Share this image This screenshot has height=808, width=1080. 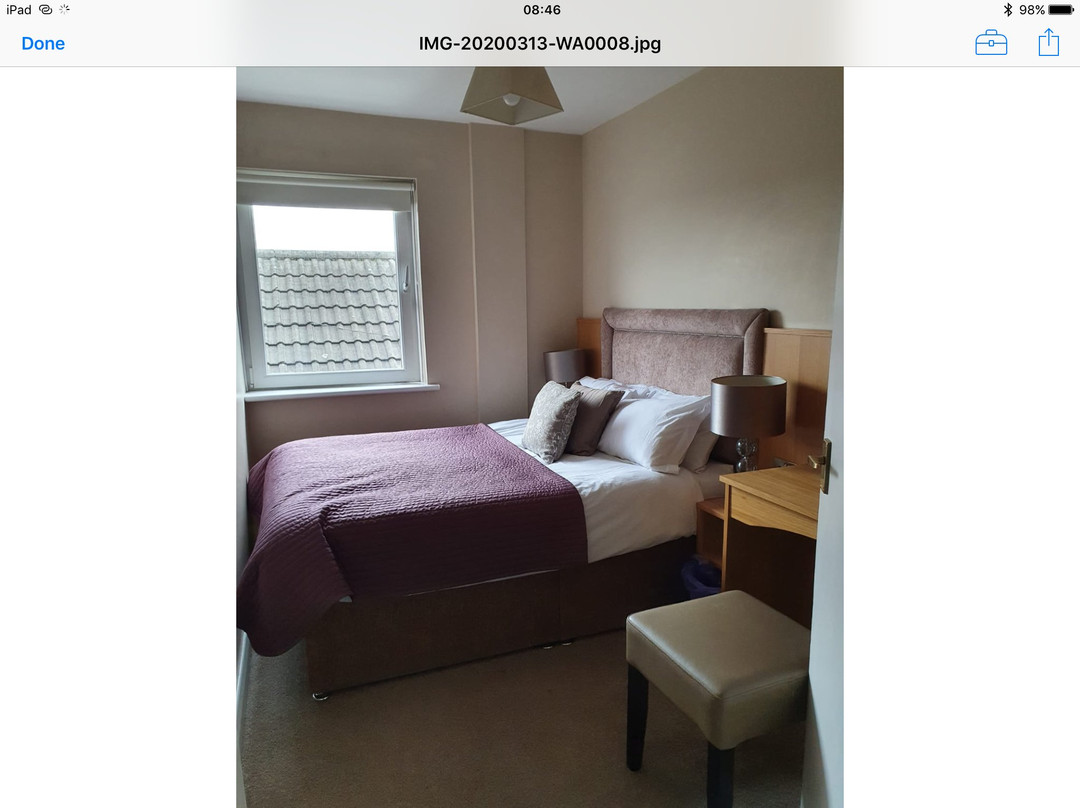[1048, 42]
